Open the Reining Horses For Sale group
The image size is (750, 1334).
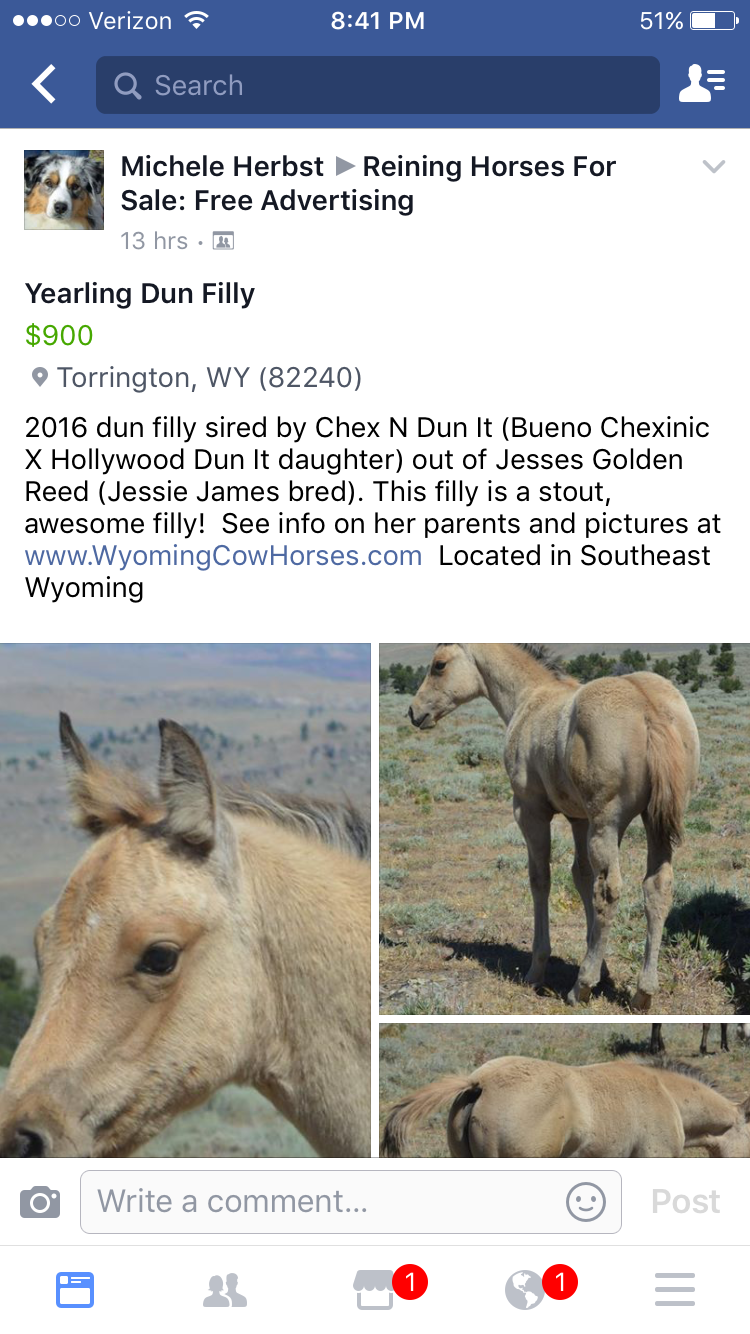[488, 167]
